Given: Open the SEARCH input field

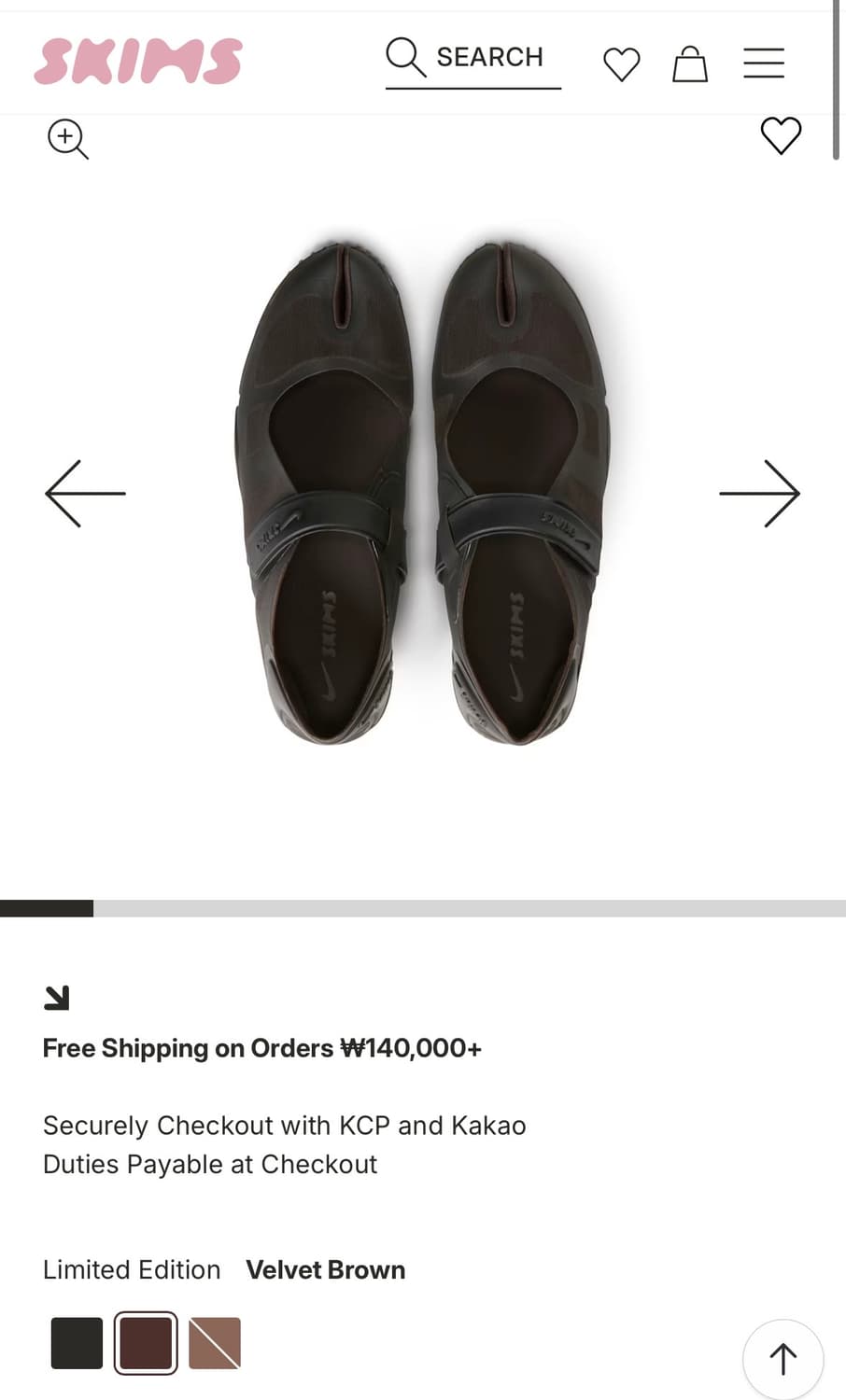Looking at the screenshot, I should coord(472,58).
